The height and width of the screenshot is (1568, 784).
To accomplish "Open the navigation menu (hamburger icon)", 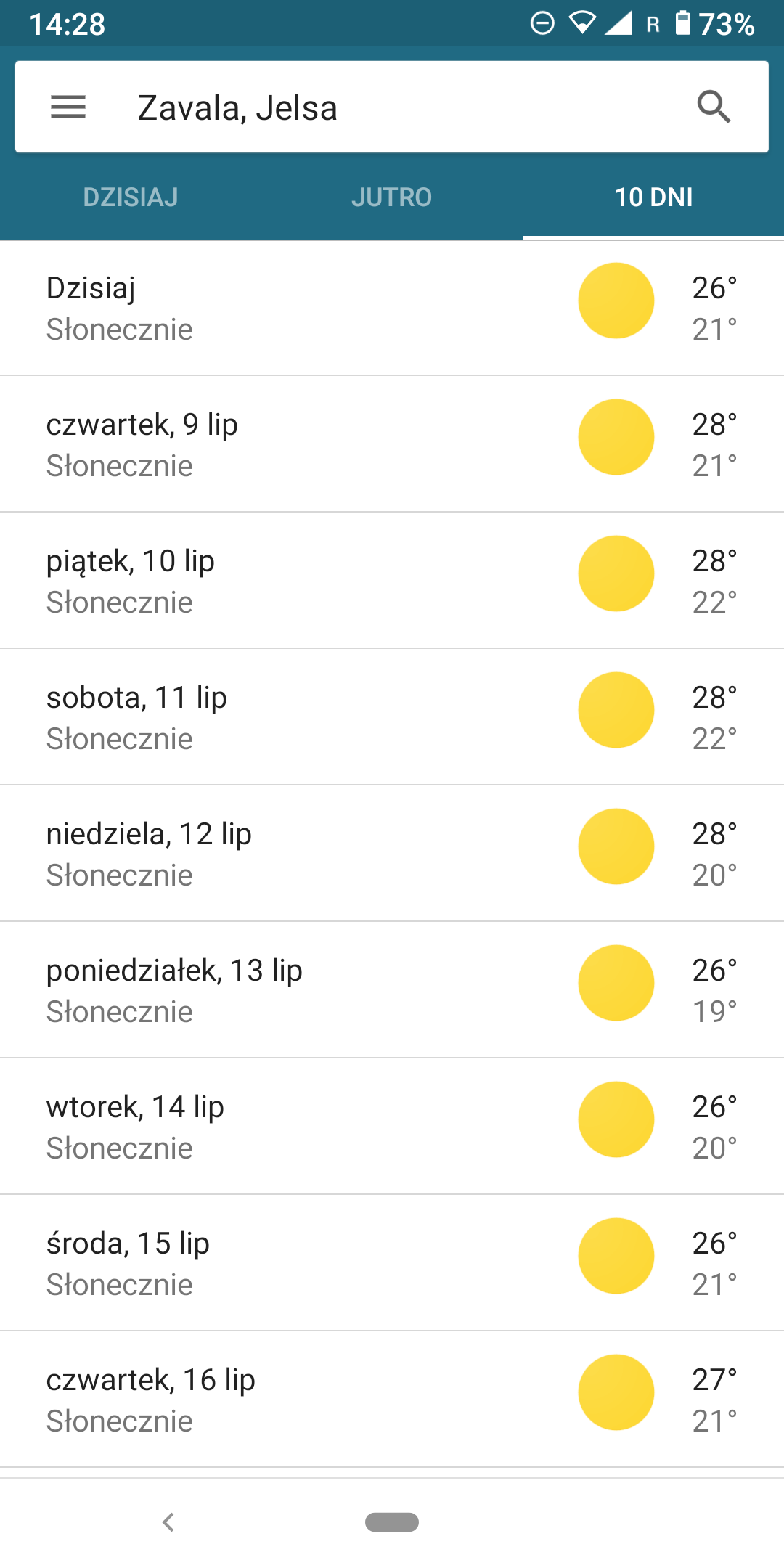I will (68, 107).
